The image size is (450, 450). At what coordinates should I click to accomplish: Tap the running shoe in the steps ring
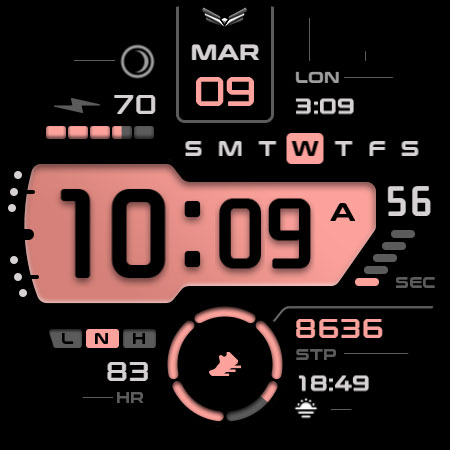point(225,364)
